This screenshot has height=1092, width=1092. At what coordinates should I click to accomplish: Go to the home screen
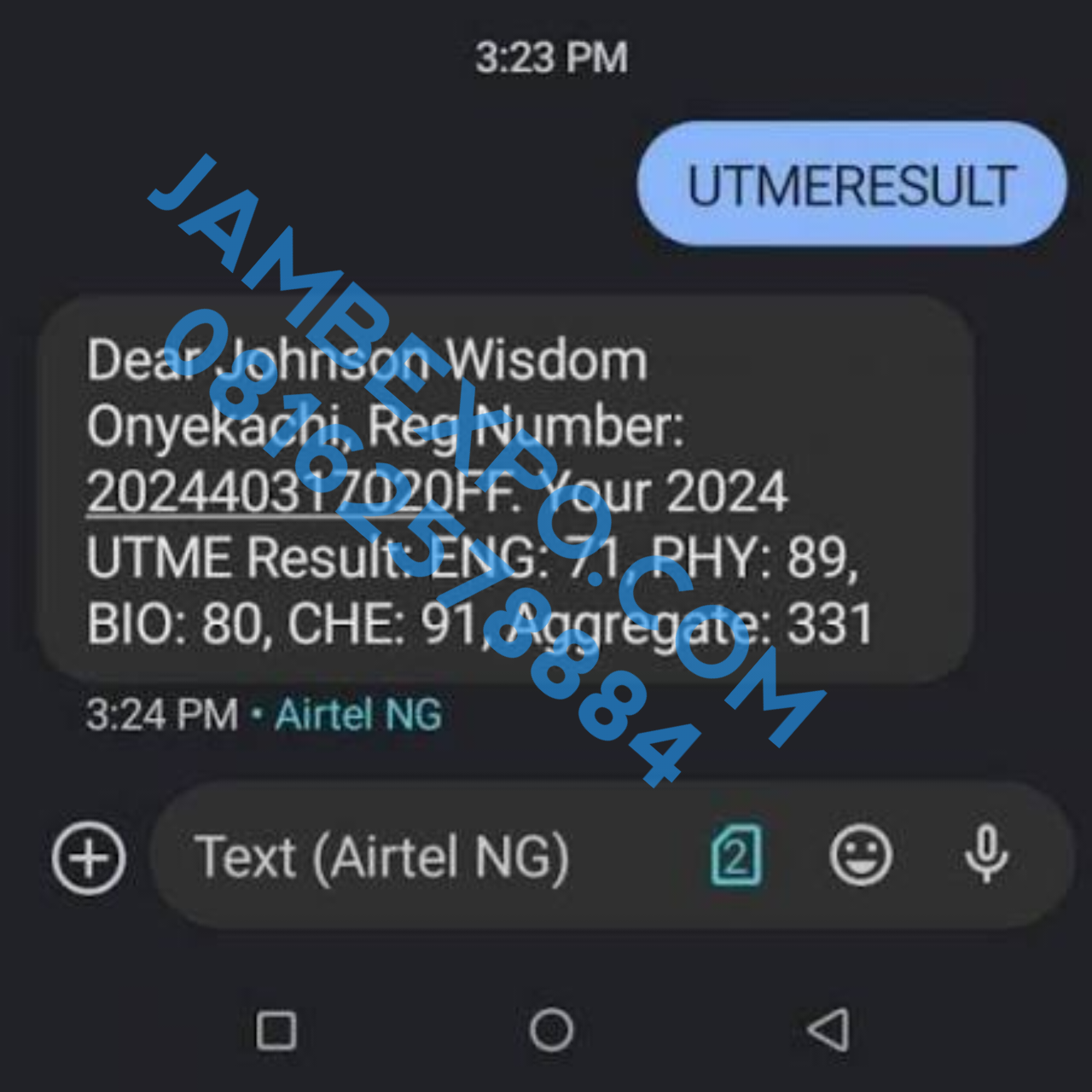pyautogui.click(x=551, y=1030)
